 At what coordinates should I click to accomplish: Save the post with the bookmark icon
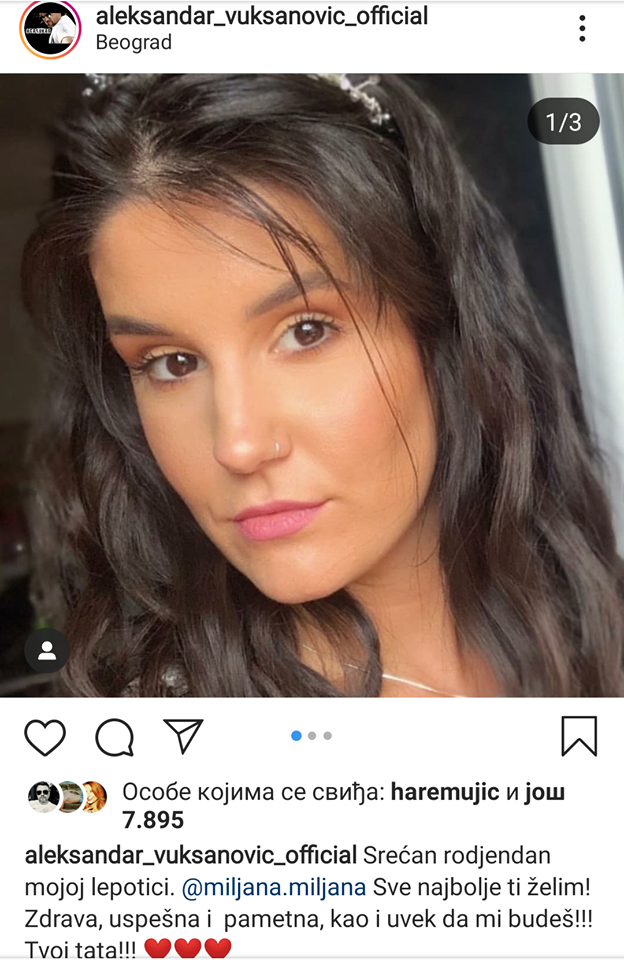click(579, 736)
